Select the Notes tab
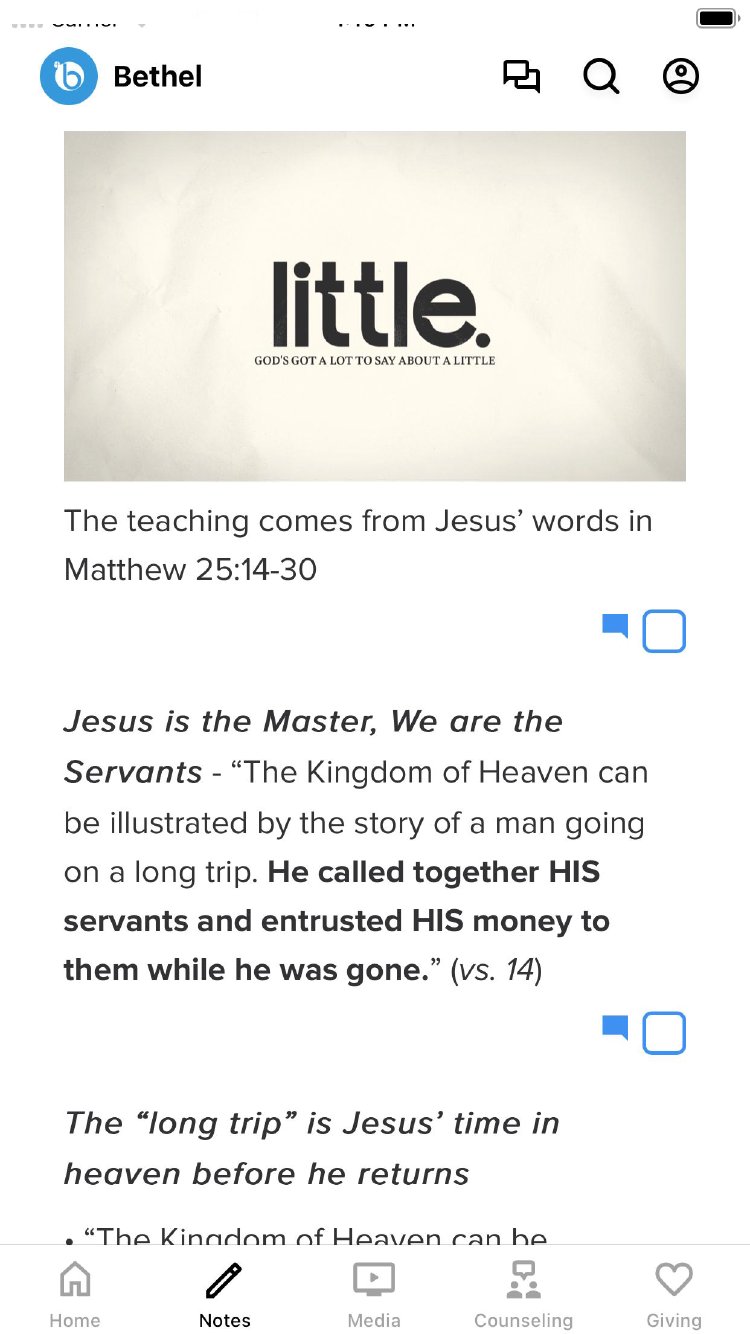The width and height of the screenshot is (750, 1334). [225, 1294]
